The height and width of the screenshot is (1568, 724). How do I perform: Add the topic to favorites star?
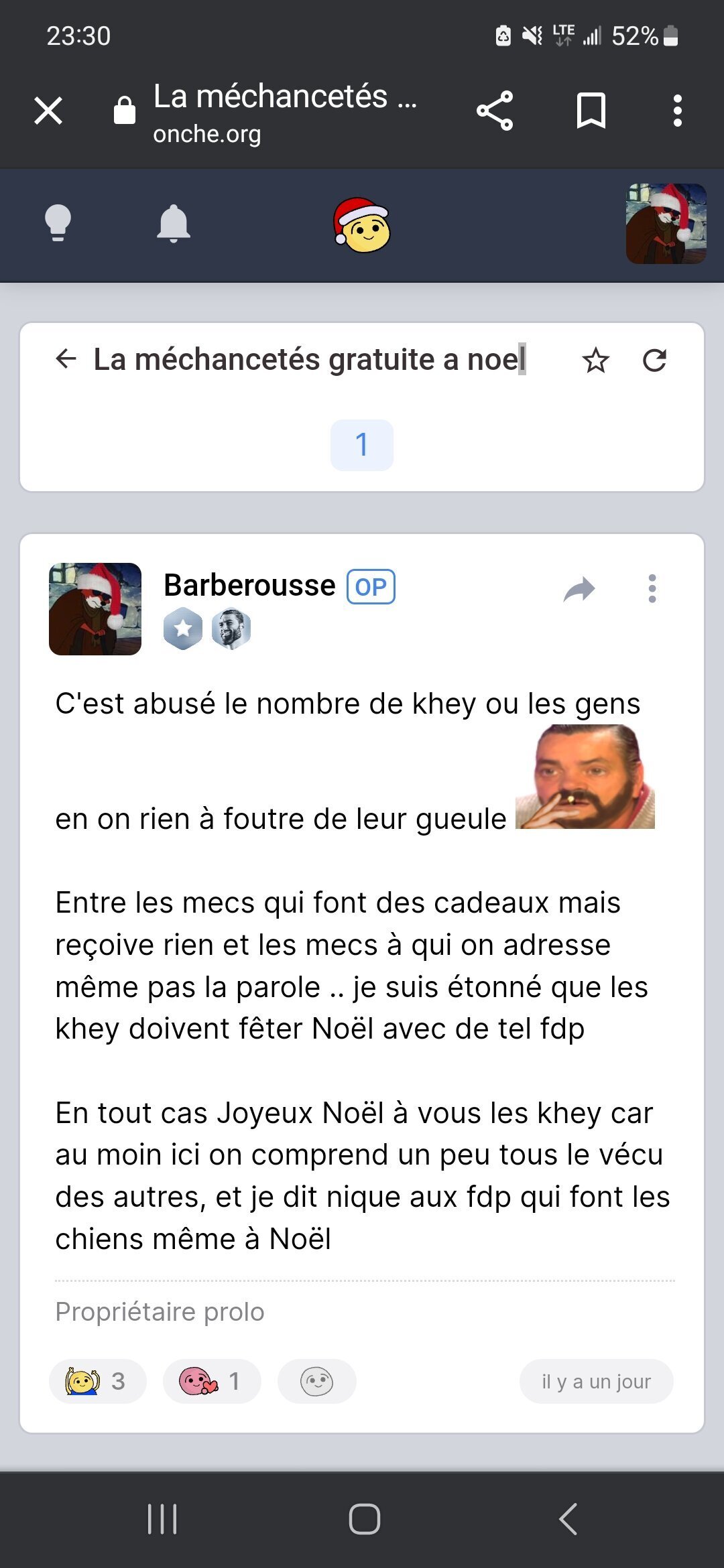tap(595, 361)
